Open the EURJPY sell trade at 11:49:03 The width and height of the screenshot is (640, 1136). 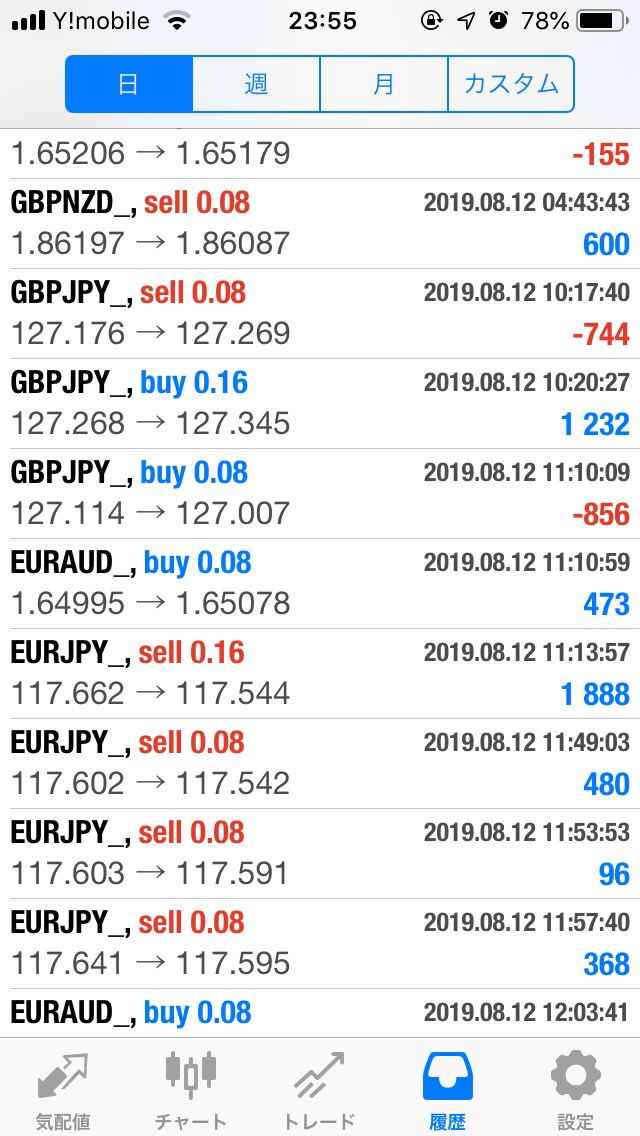[320, 764]
